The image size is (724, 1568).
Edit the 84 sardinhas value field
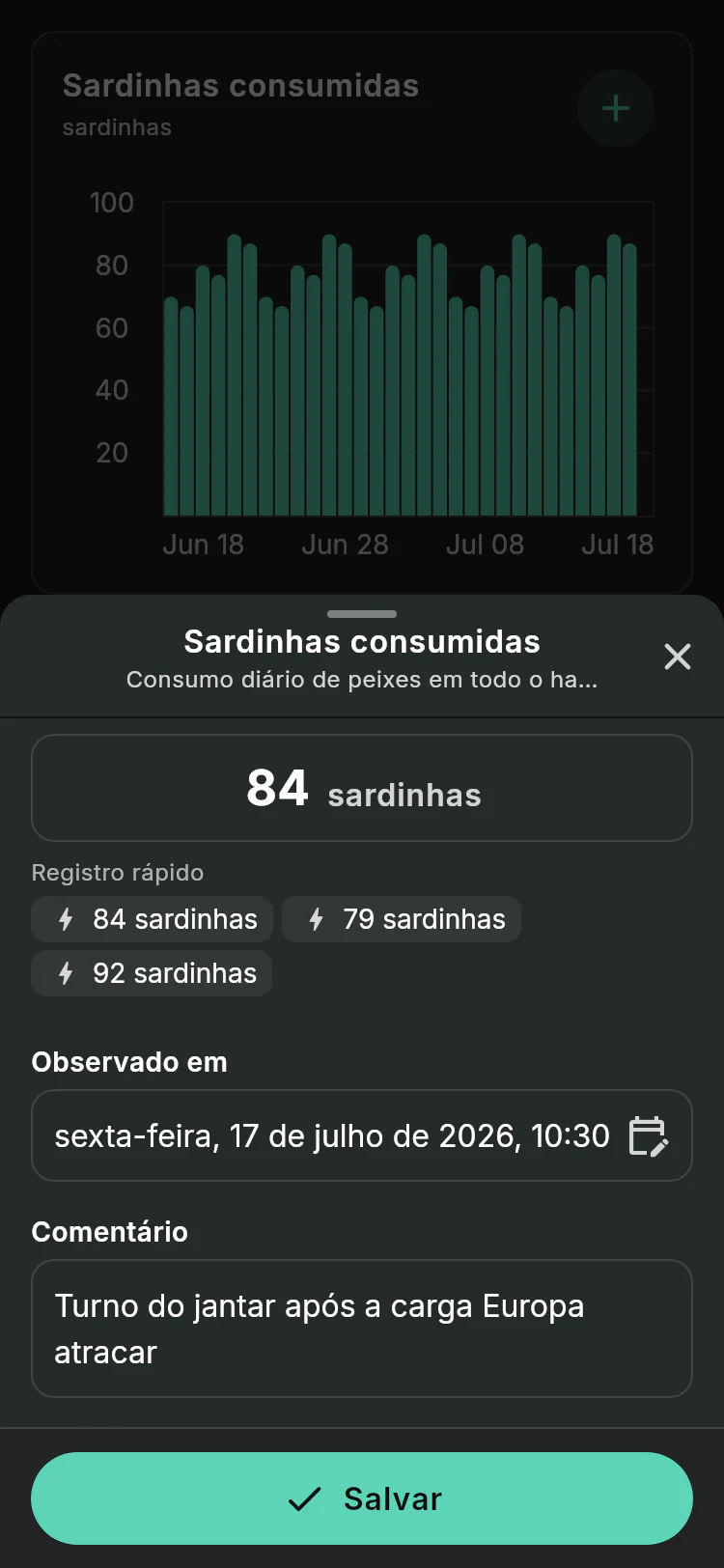click(362, 788)
